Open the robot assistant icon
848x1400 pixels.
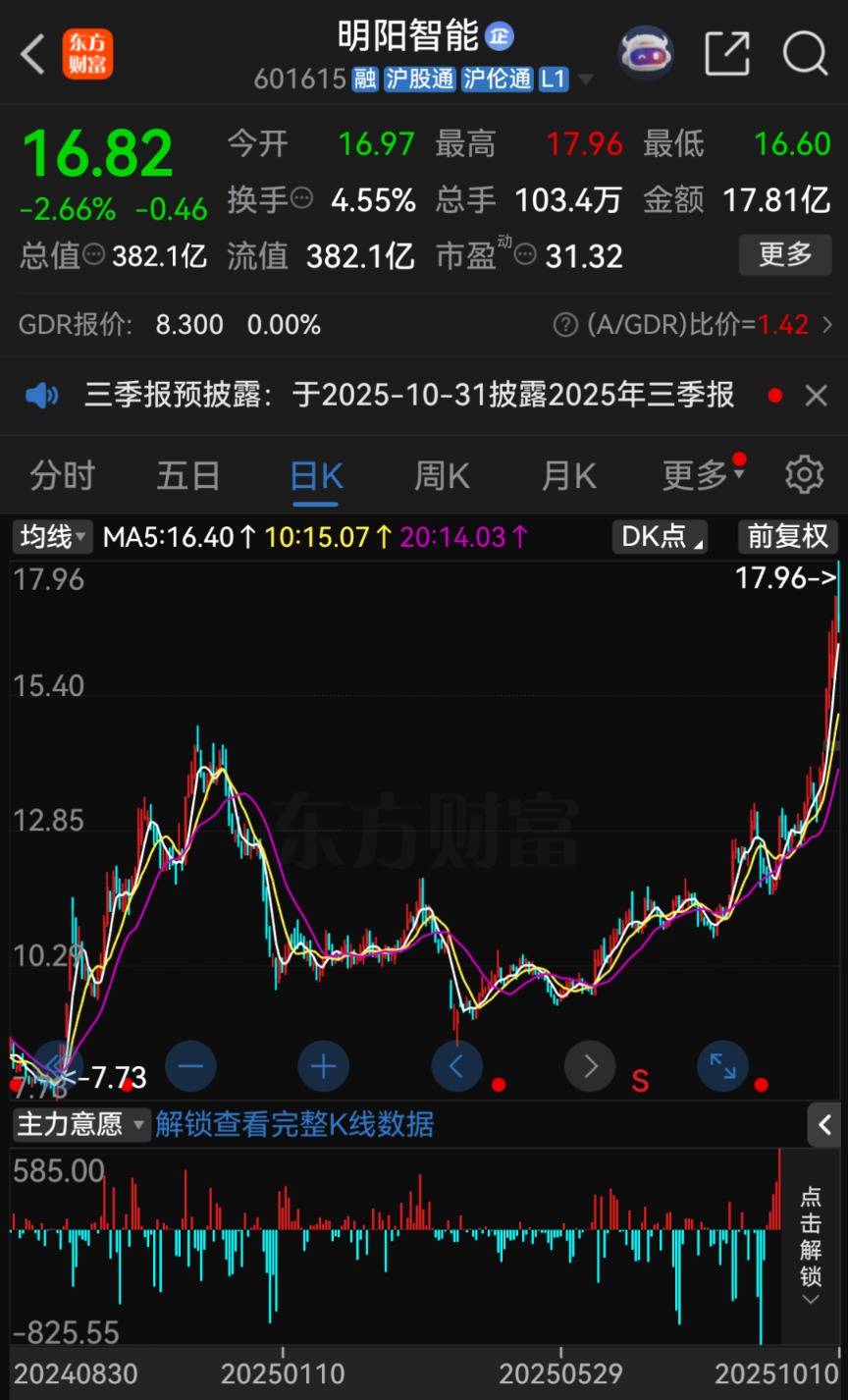645,53
